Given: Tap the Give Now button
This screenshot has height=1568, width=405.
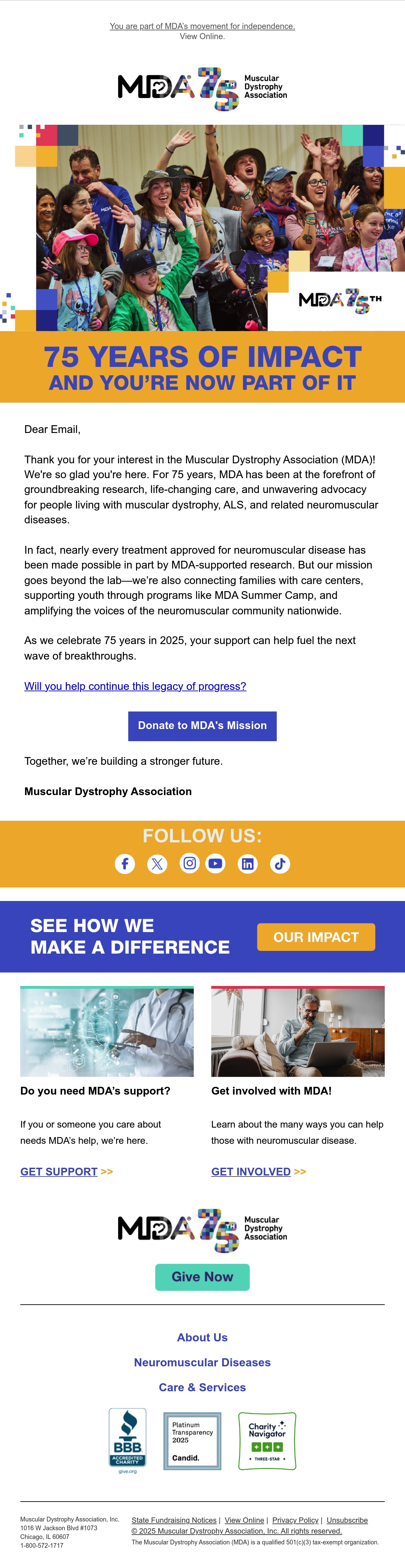Looking at the screenshot, I should point(202,1276).
